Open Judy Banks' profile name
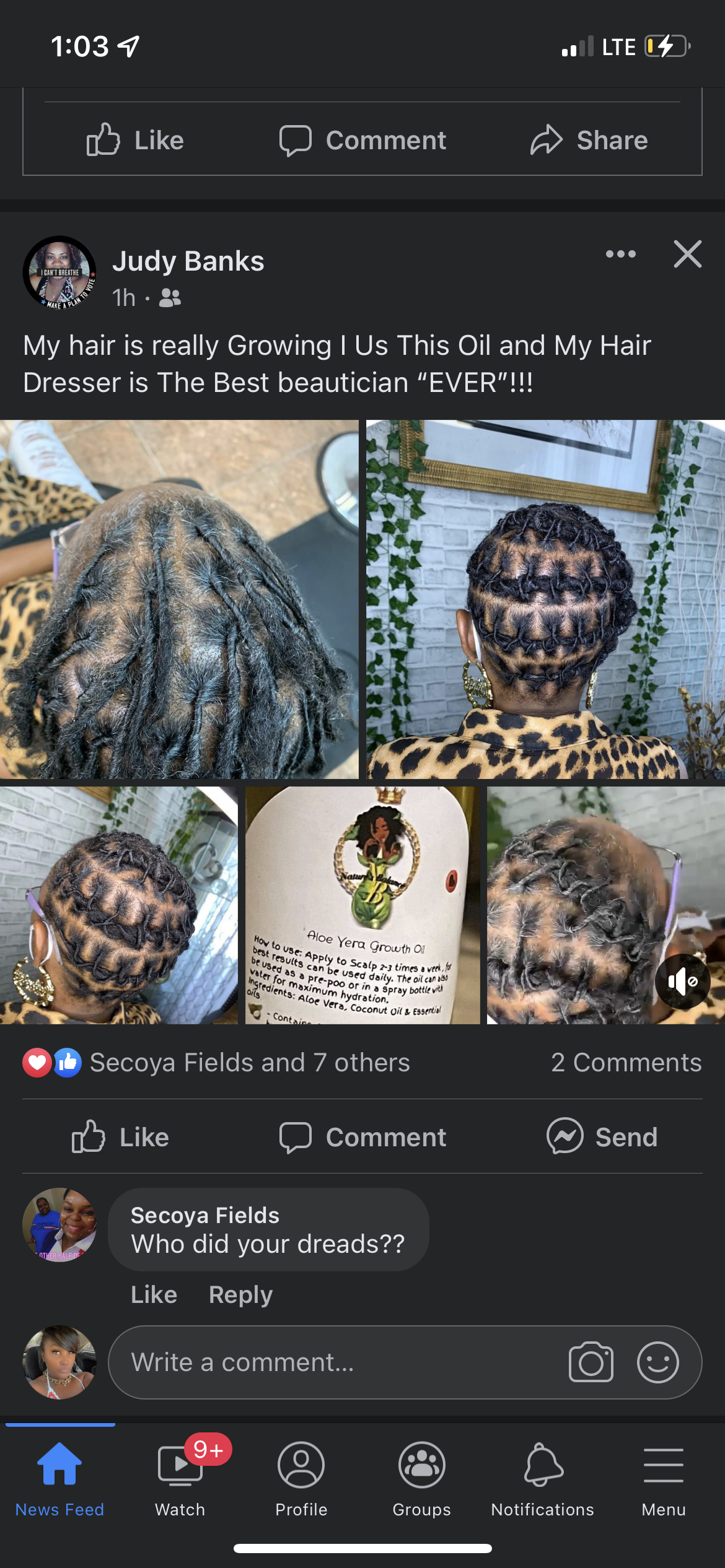 (x=188, y=261)
